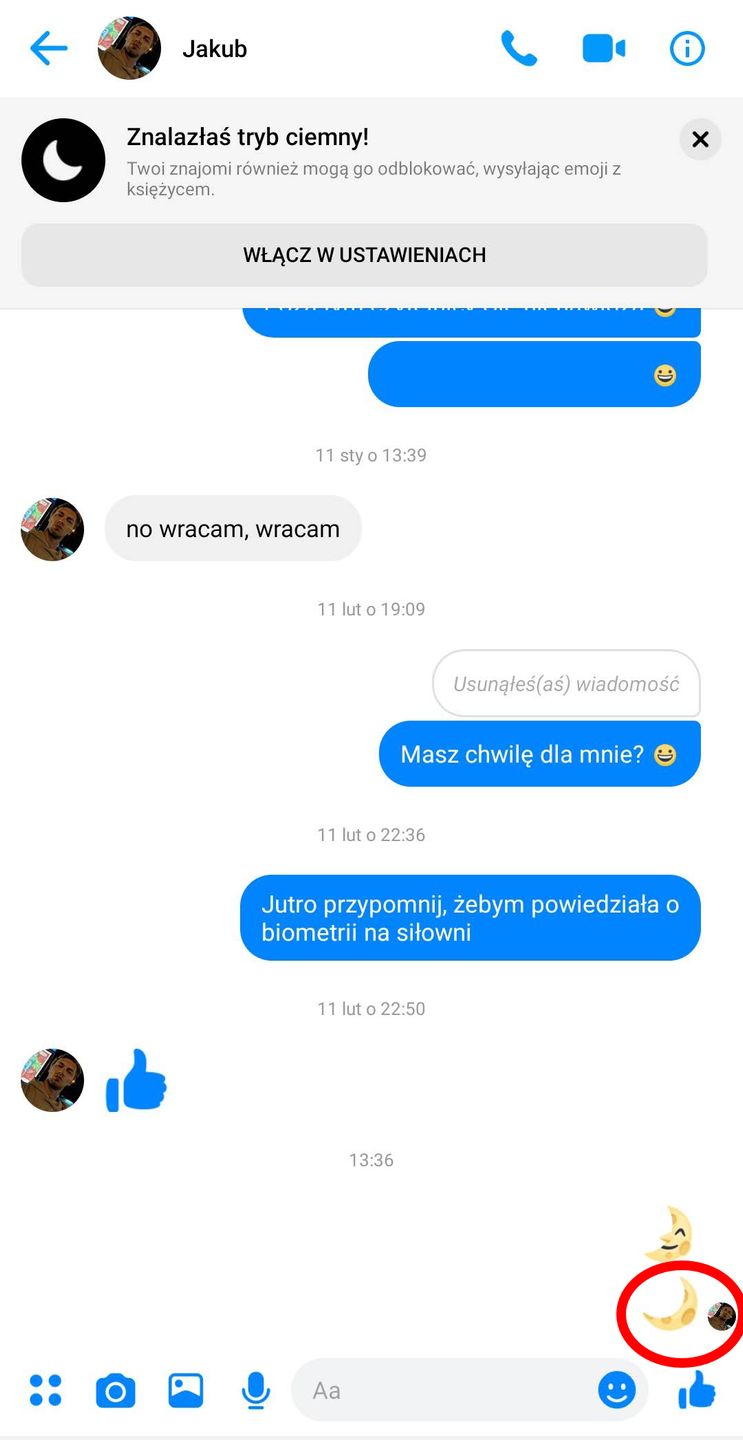The height and width of the screenshot is (1440, 743).
Task: Open the four-dot extensions menu
Action: click(45, 1389)
